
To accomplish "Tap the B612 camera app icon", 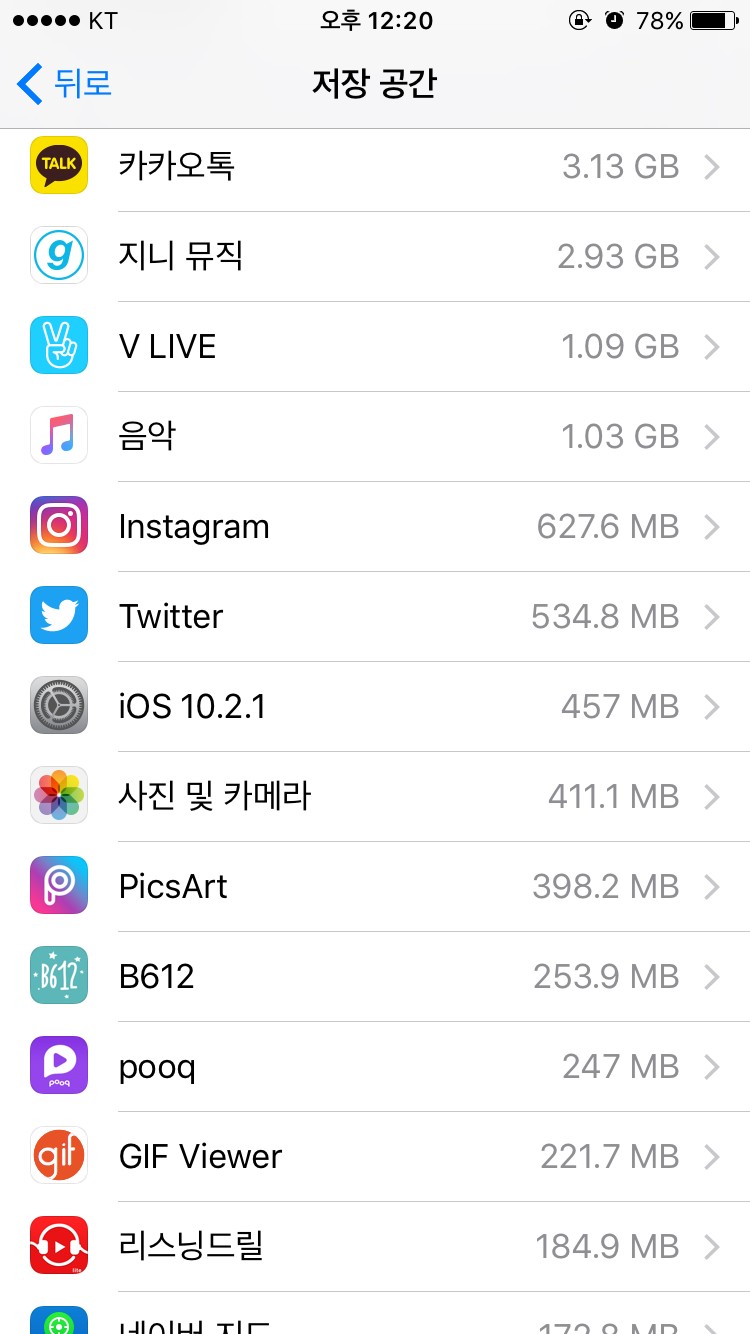I will 58,976.
